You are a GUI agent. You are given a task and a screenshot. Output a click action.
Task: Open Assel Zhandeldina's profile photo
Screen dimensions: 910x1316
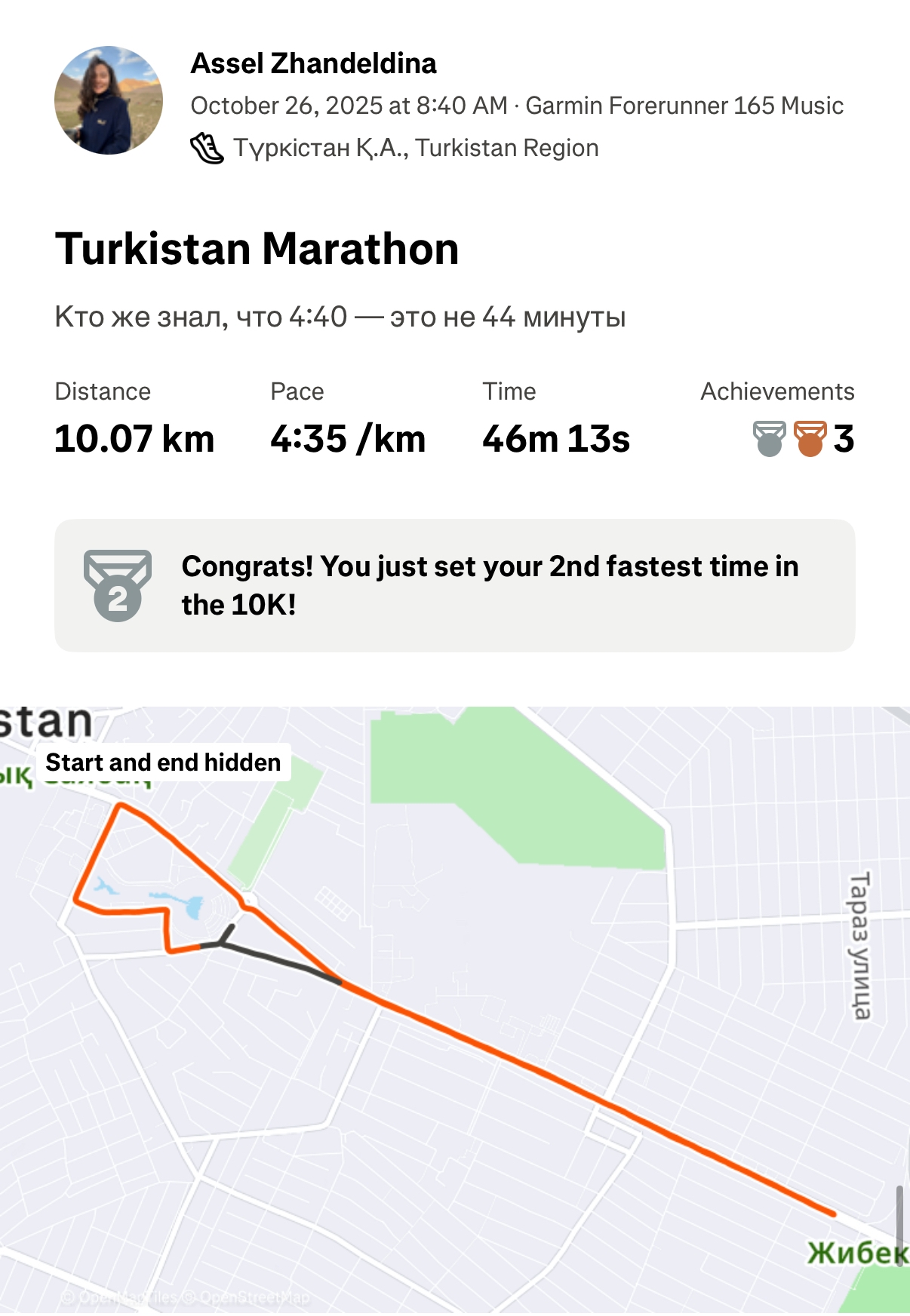(x=109, y=101)
